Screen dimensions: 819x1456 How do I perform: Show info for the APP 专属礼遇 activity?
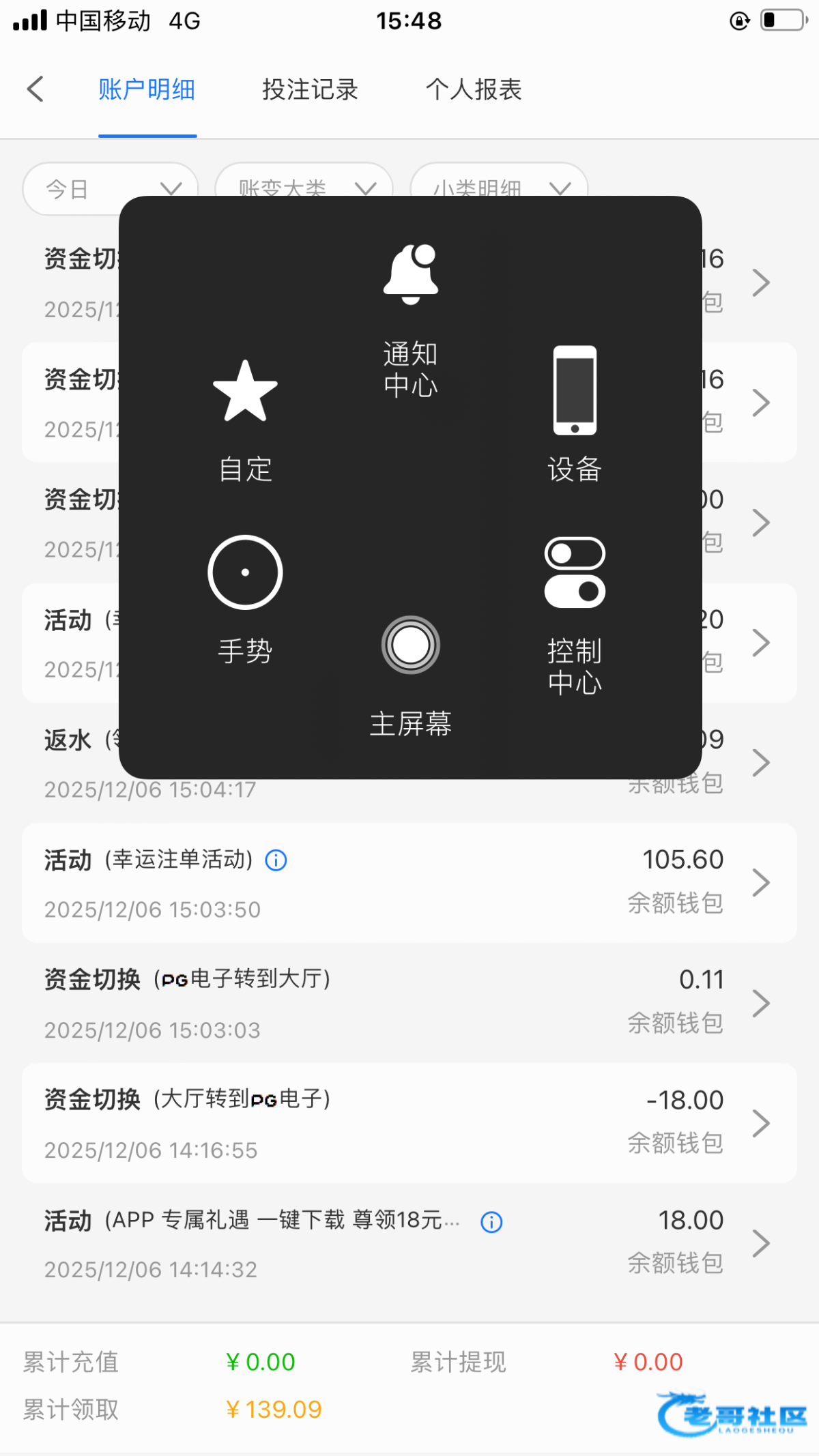click(x=491, y=1222)
